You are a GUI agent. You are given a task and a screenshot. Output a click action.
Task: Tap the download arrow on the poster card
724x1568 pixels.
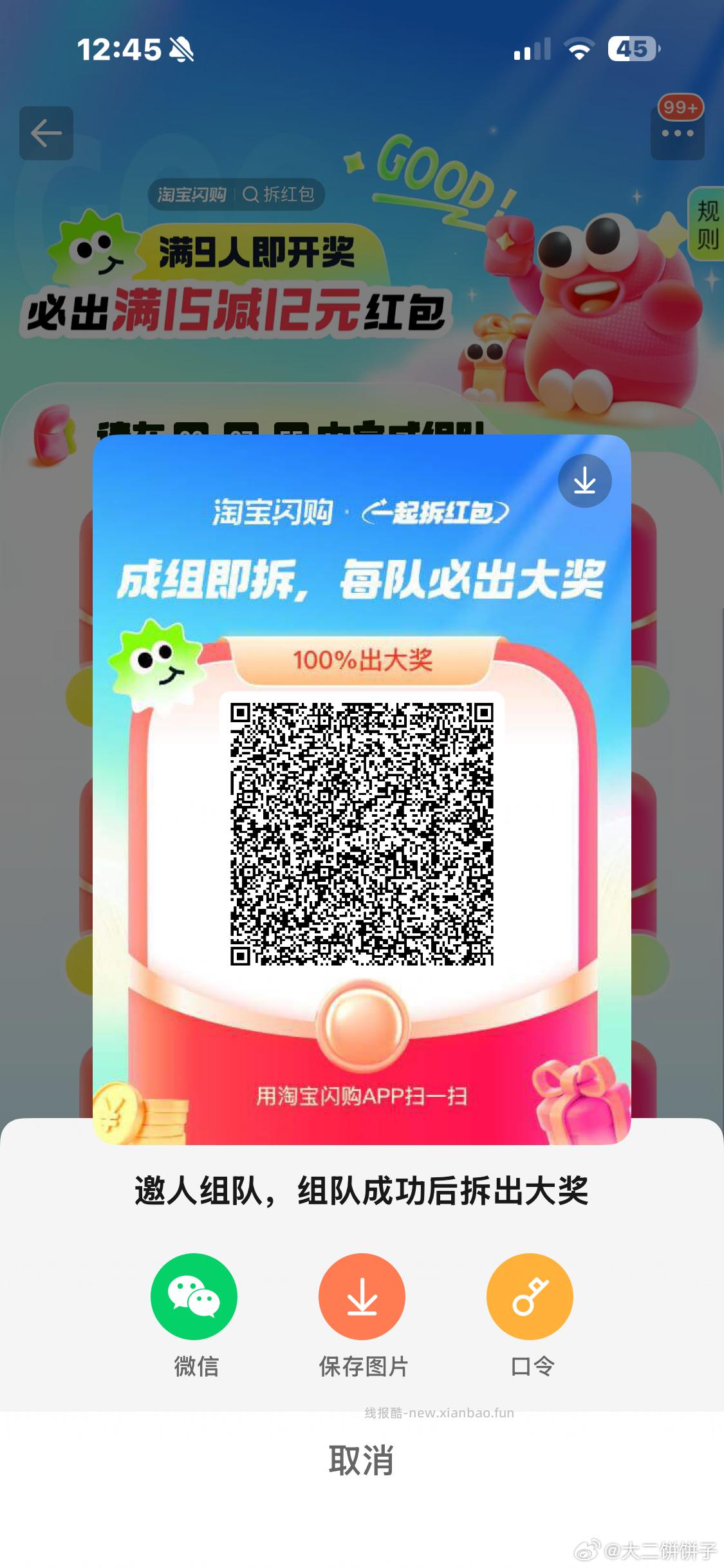click(585, 481)
